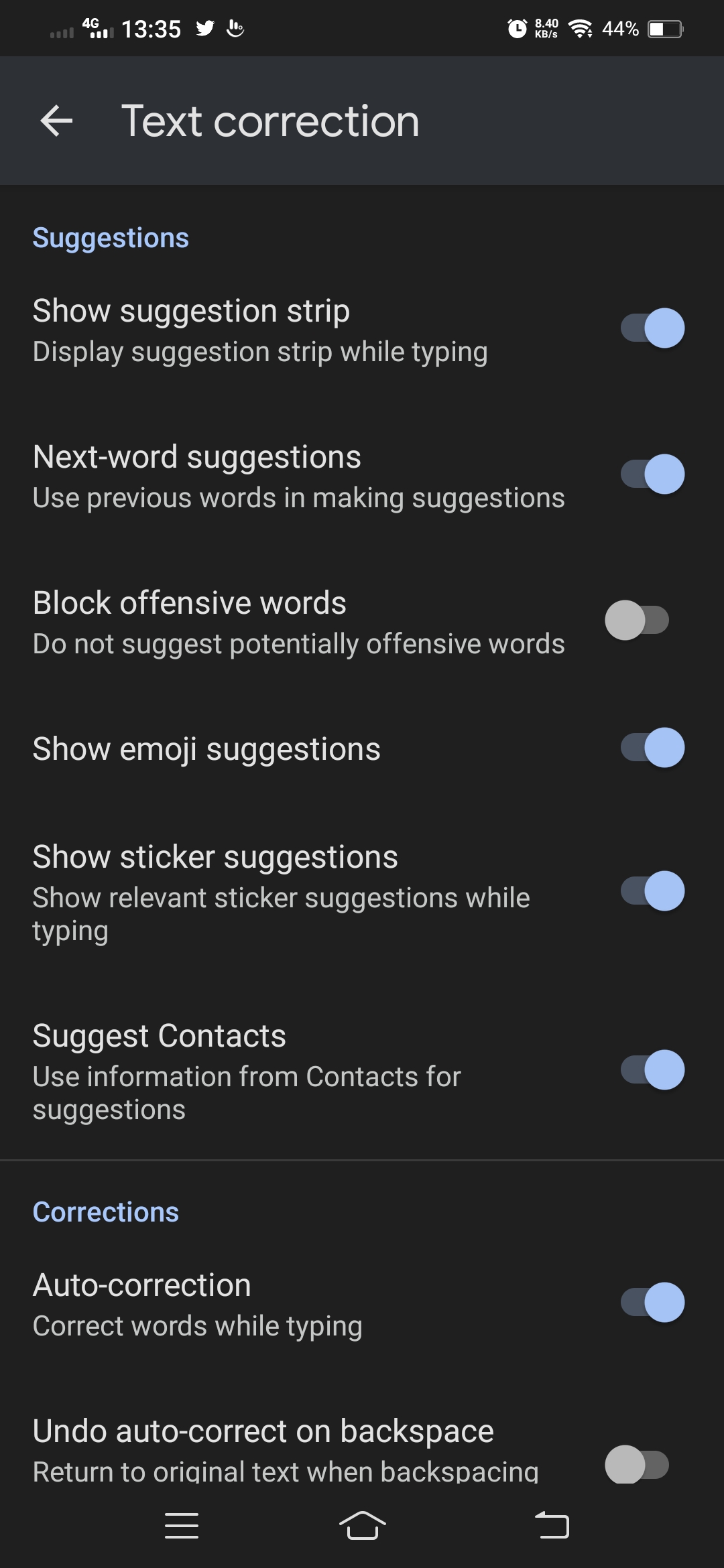Tap the Auto-correction setting label
Screen dimensions: 724x1568
(x=141, y=1284)
